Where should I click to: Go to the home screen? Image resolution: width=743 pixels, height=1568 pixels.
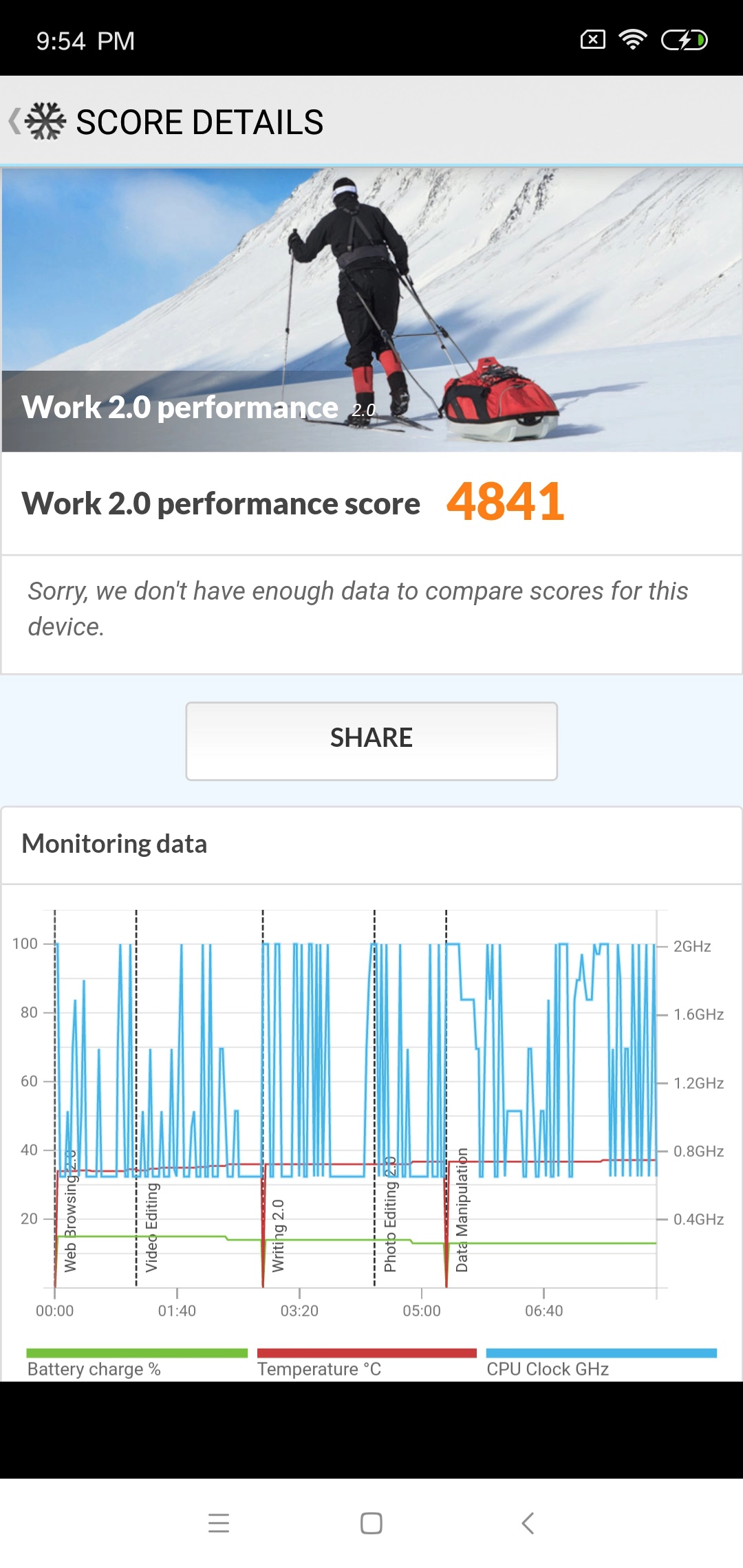[371, 1523]
